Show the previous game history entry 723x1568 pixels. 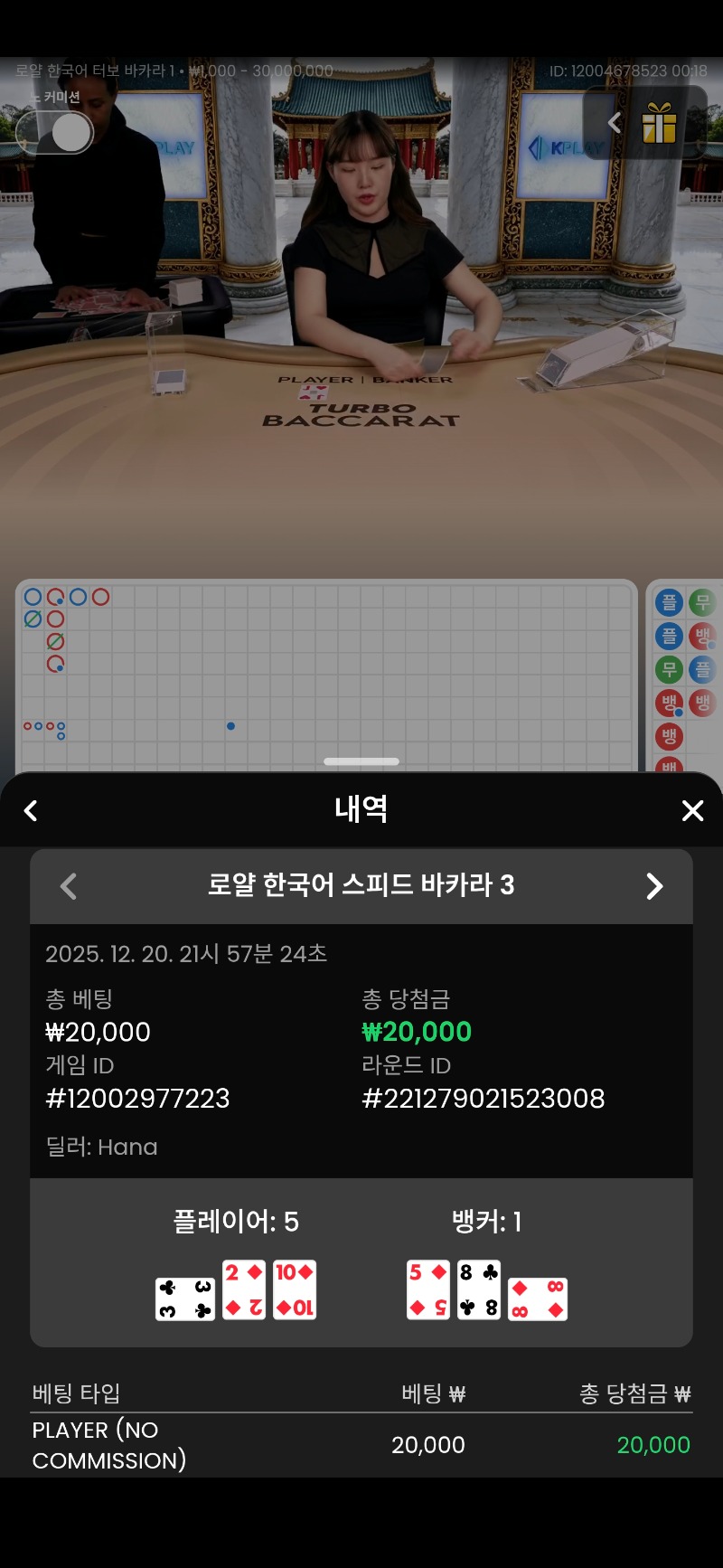tap(69, 886)
